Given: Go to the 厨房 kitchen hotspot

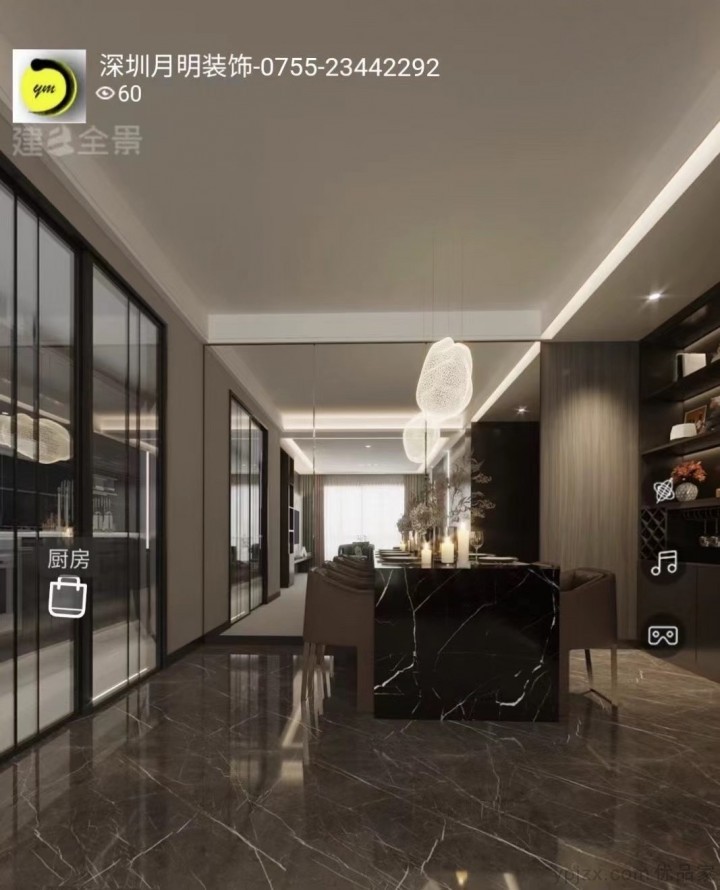Looking at the screenshot, I should (68, 596).
